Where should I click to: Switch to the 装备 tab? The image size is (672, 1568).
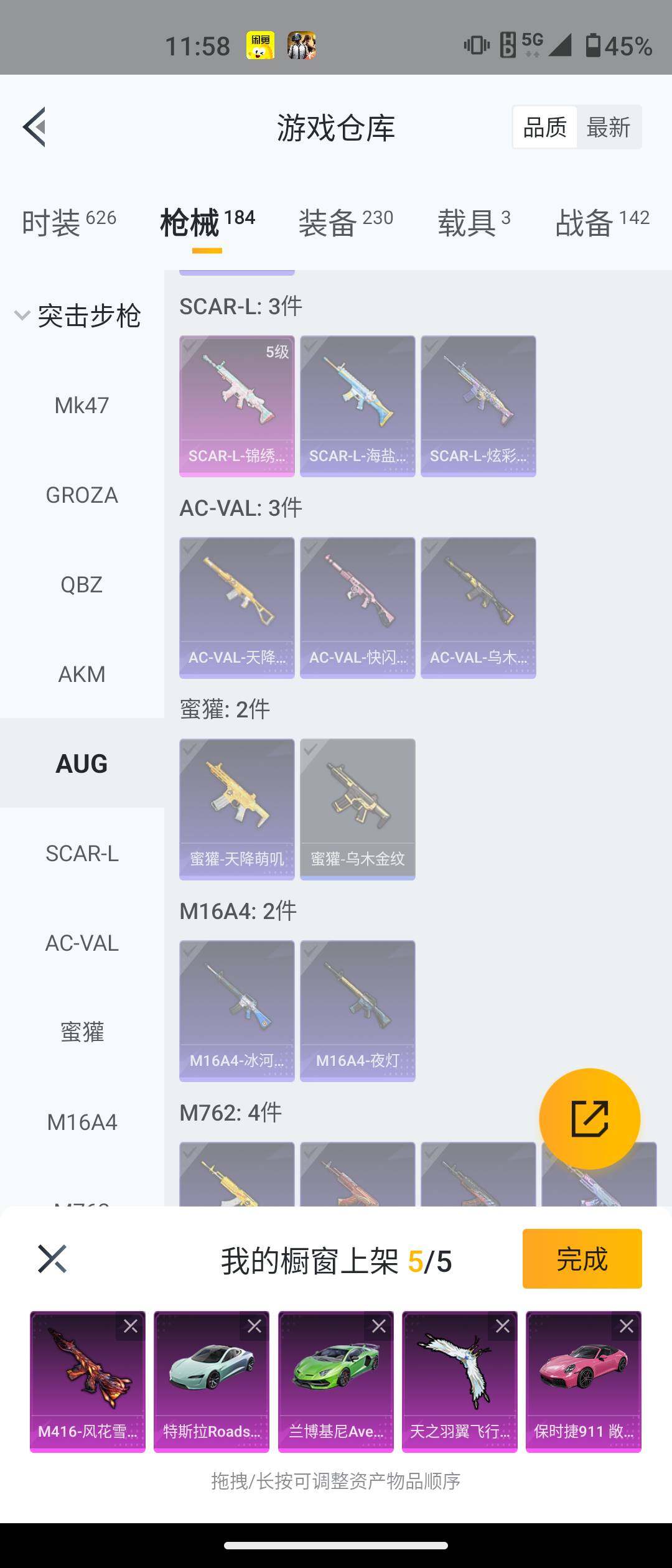point(345,222)
